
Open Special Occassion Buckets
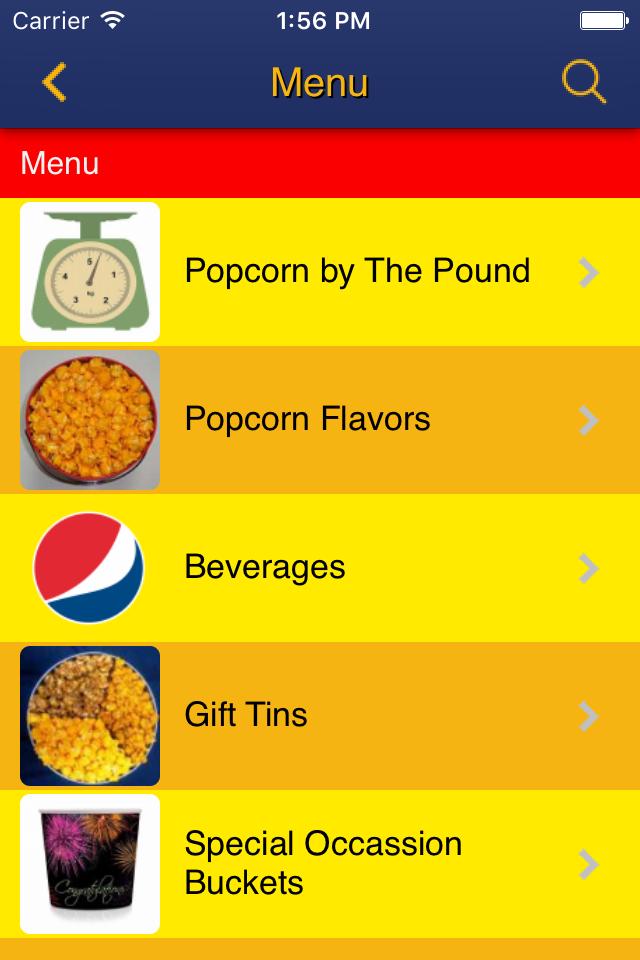pos(322,863)
